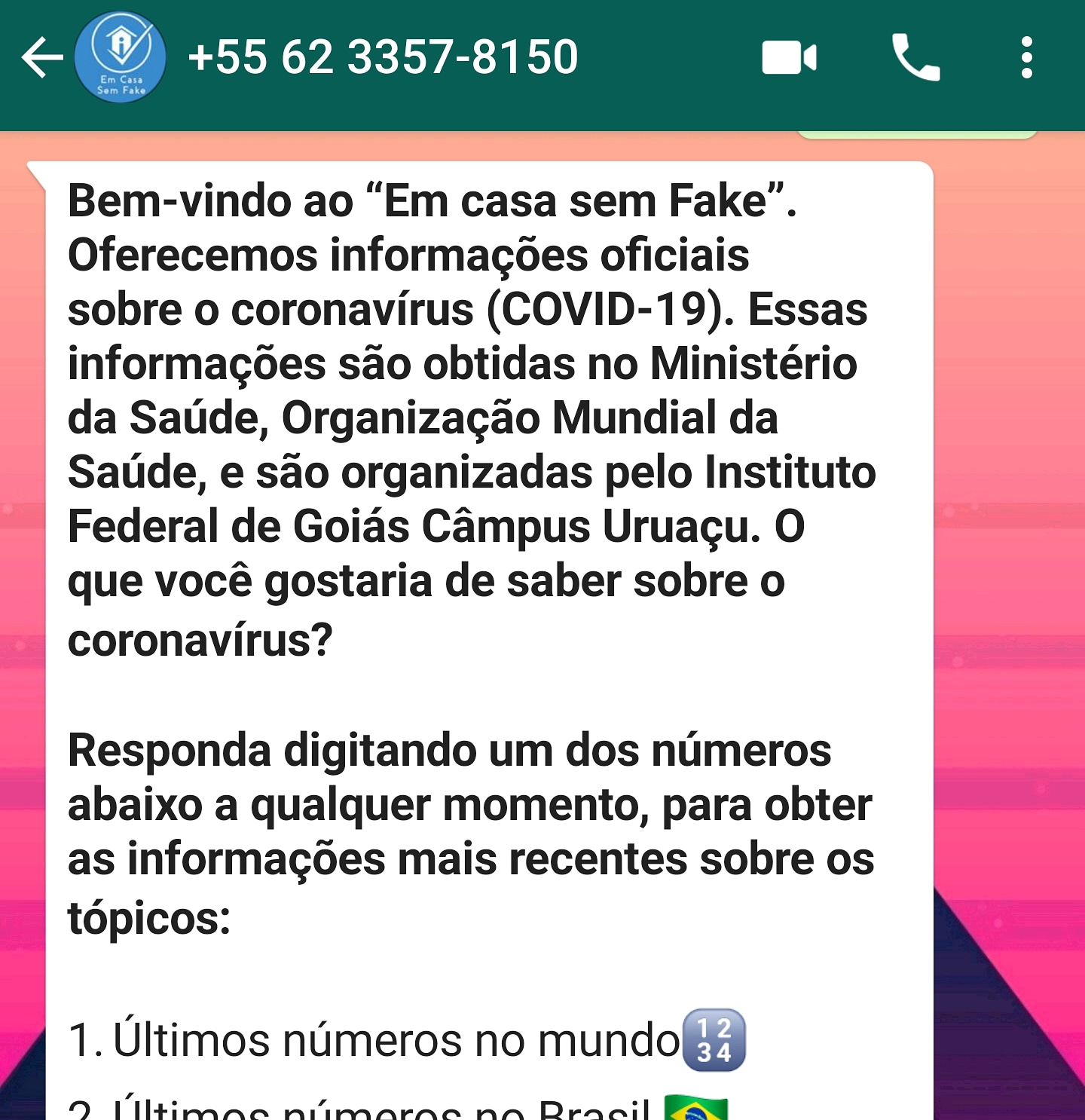Select the contact header to view contact info
The width and height of the screenshot is (1085, 1120).
pos(383,55)
